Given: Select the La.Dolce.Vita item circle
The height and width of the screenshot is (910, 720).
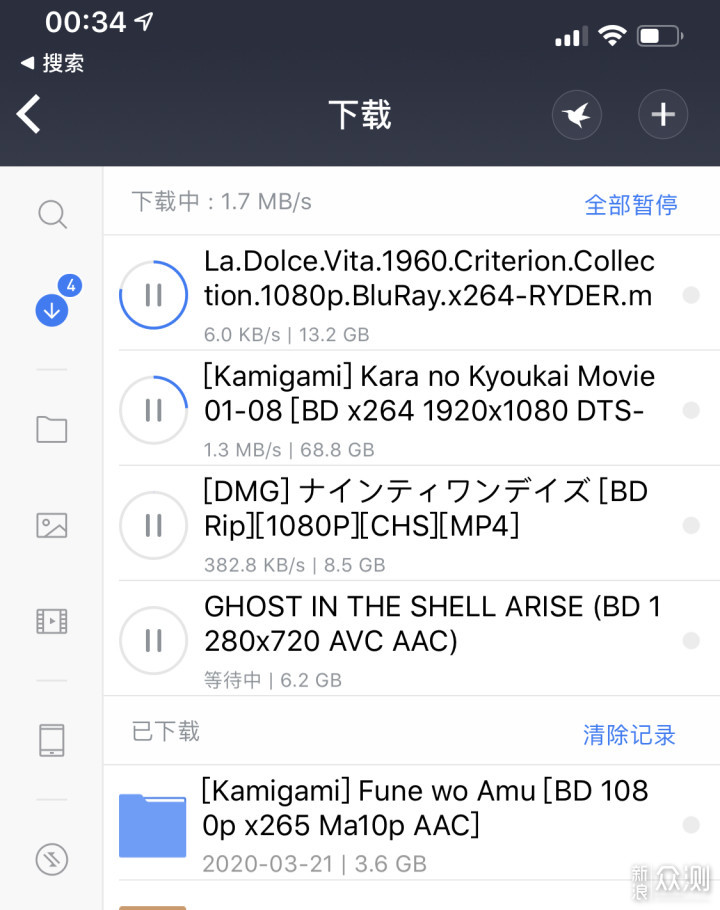Looking at the screenshot, I should pos(691,295).
